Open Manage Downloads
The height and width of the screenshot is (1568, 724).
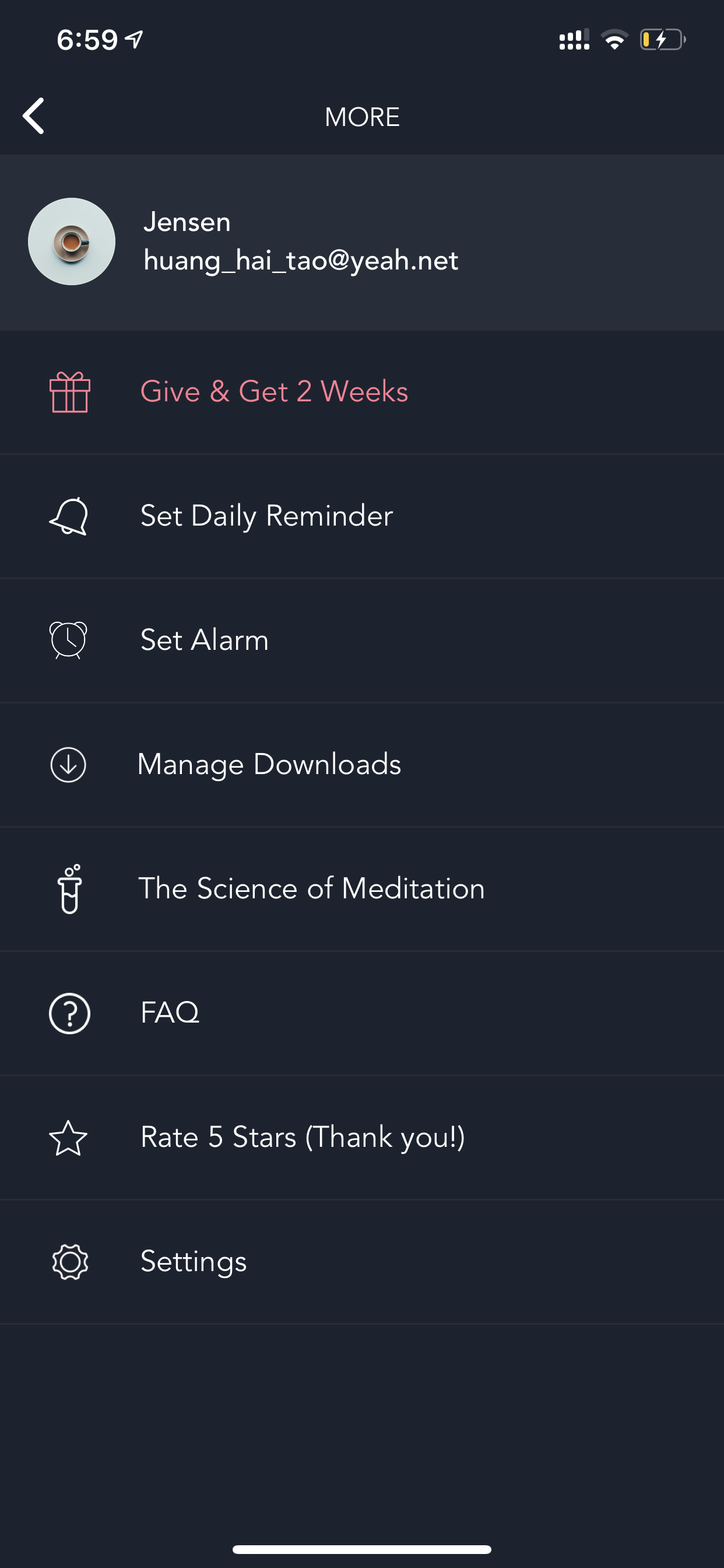[x=362, y=765]
